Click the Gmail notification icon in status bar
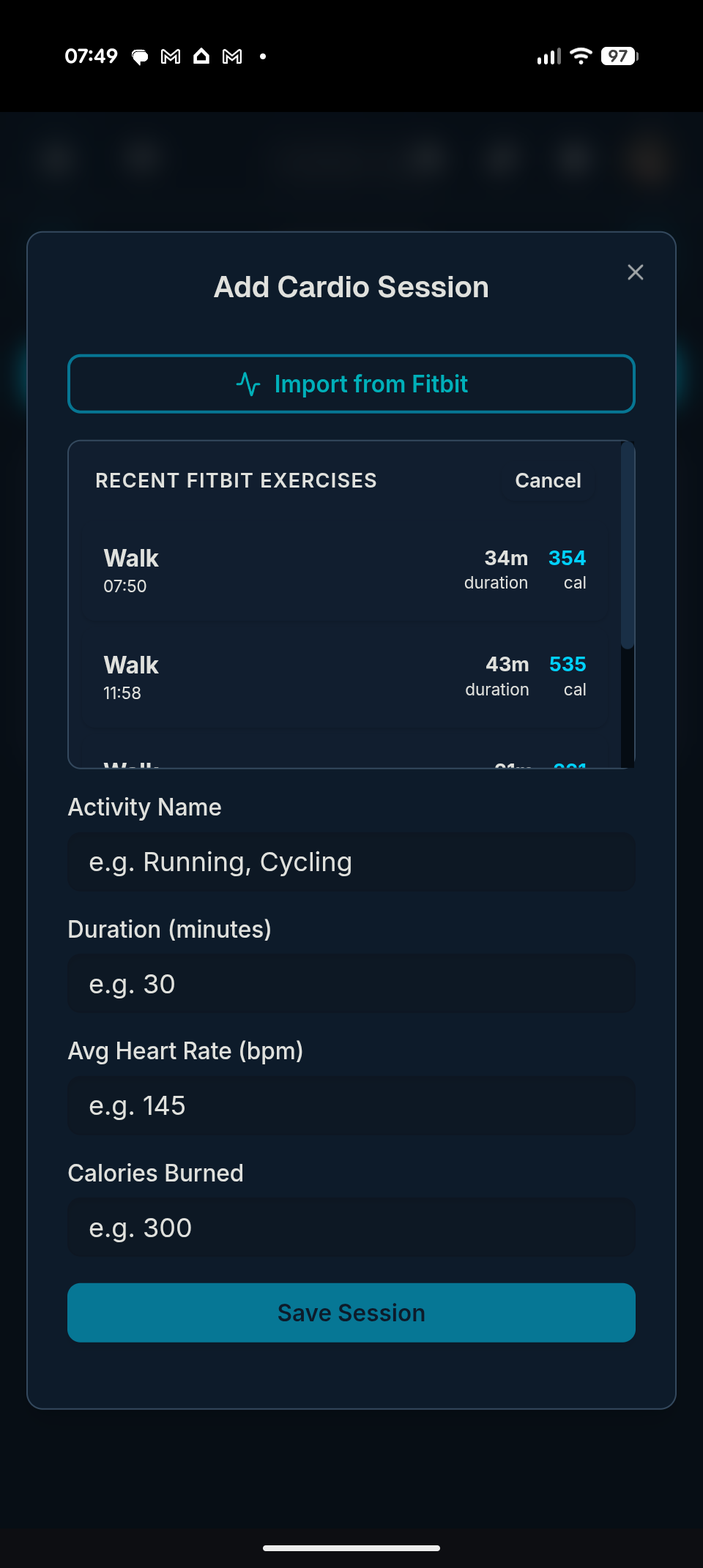 coord(170,56)
